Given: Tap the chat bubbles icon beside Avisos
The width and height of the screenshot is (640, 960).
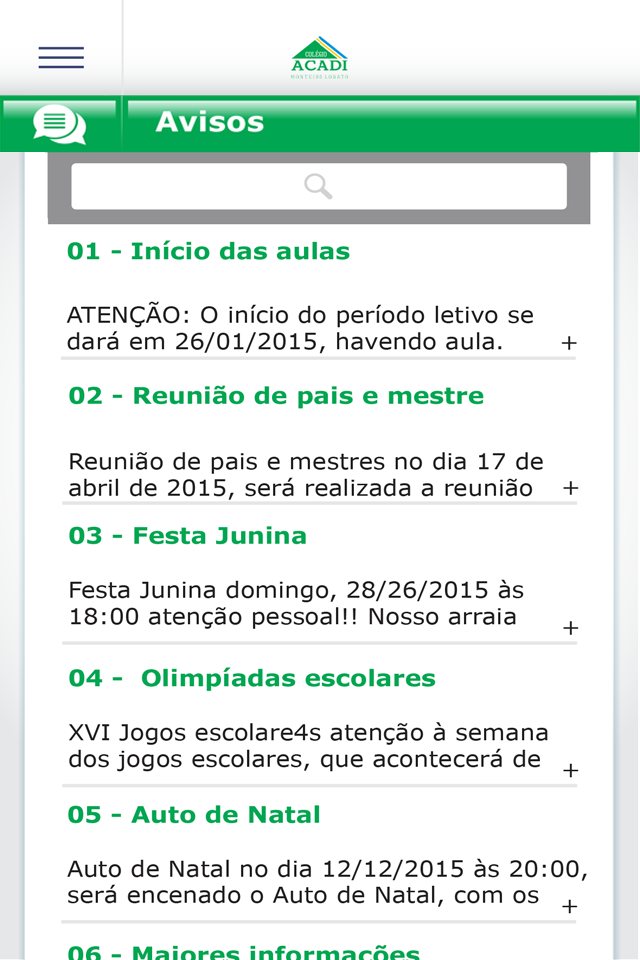Looking at the screenshot, I should [x=59, y=124].
